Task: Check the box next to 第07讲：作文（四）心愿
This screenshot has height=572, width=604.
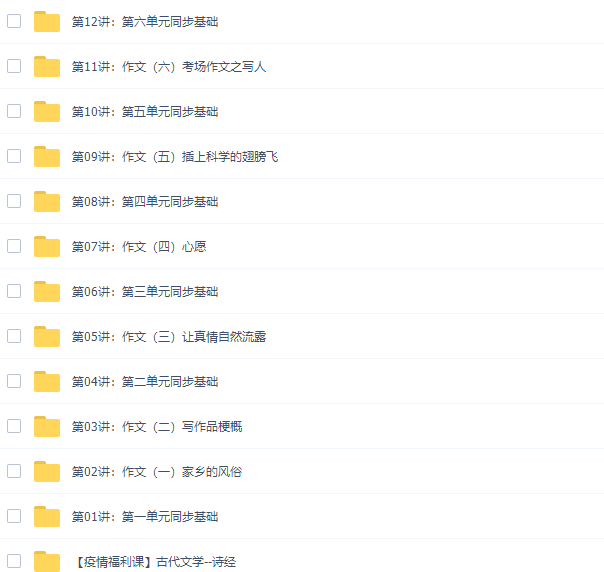Action: coord(14,246)
